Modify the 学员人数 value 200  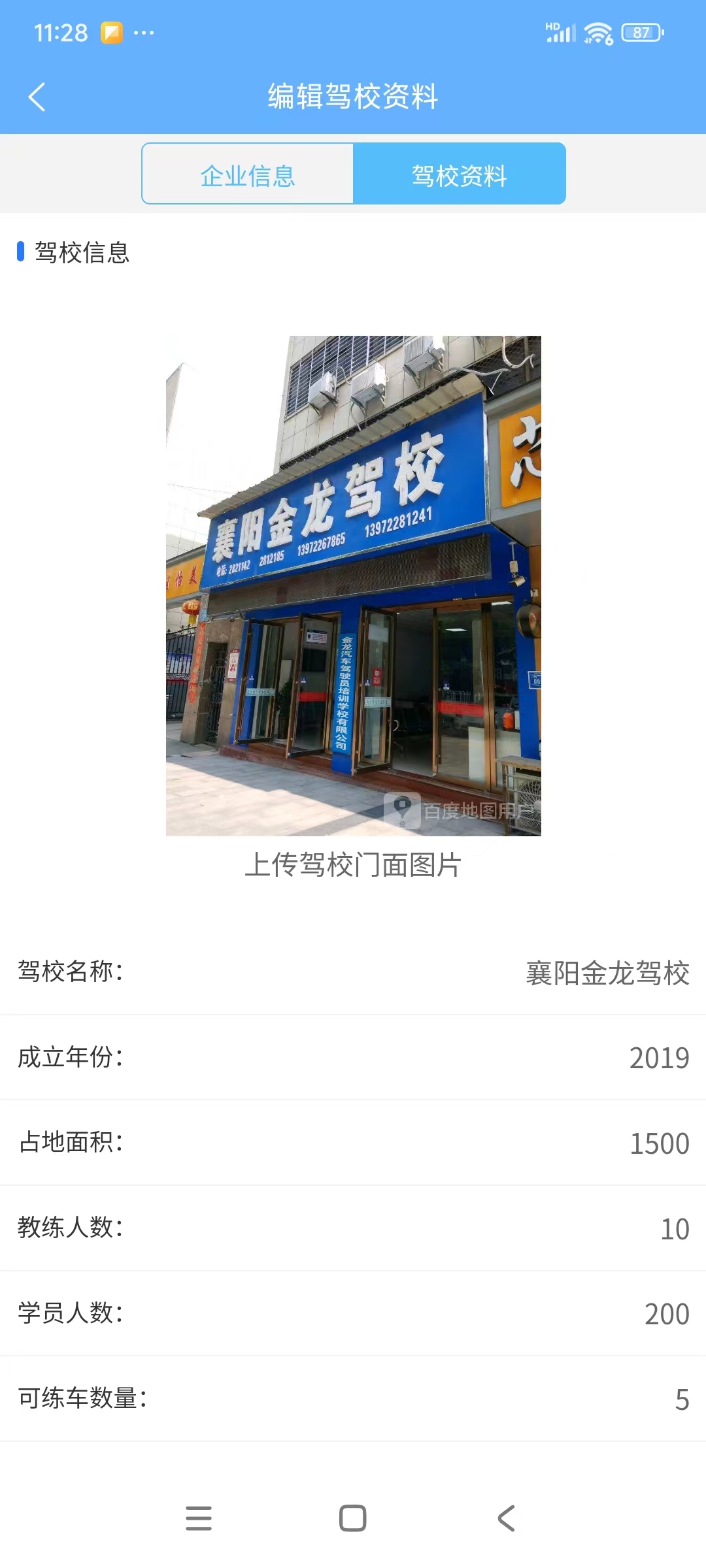click(x=666, y=1314)
